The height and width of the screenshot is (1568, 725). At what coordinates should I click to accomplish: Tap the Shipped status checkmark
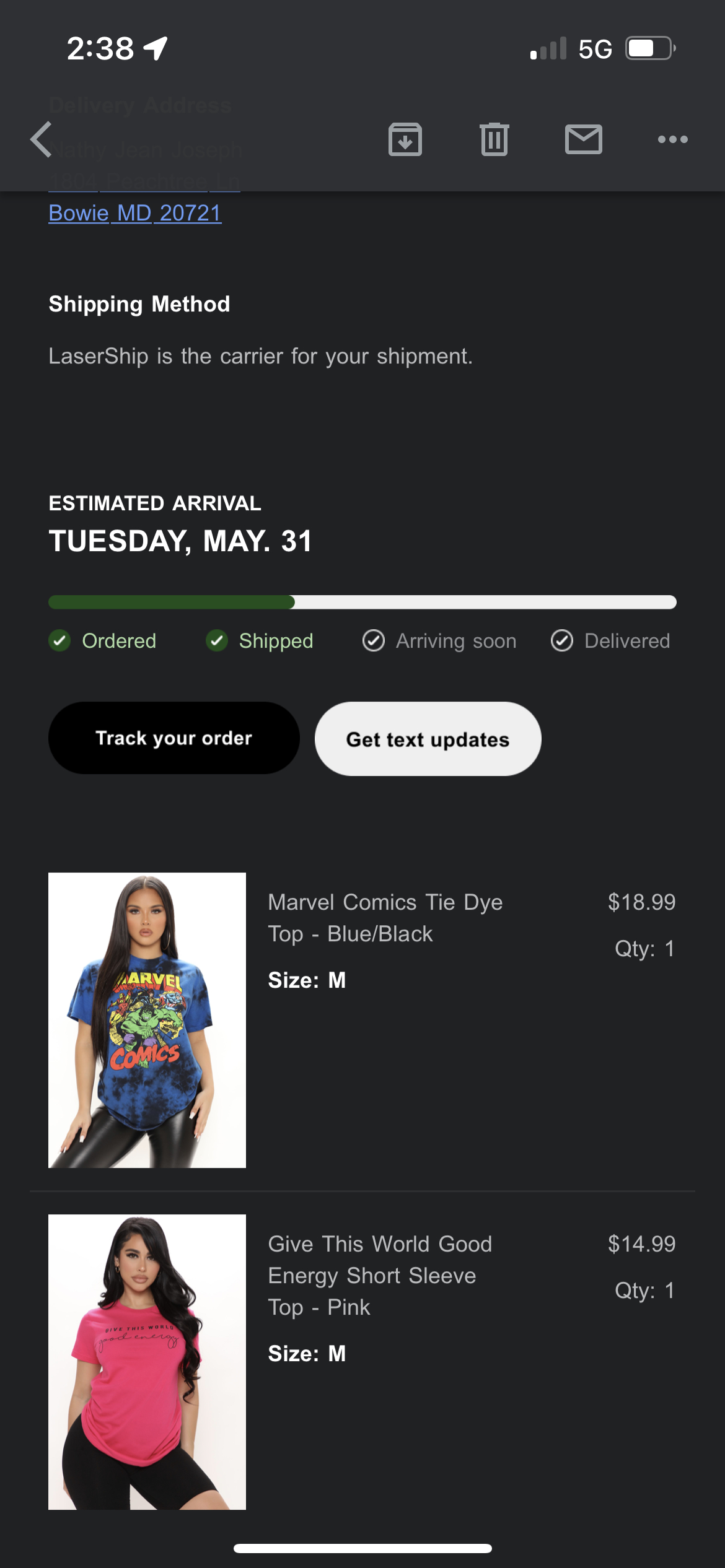(x=216, y=641)
